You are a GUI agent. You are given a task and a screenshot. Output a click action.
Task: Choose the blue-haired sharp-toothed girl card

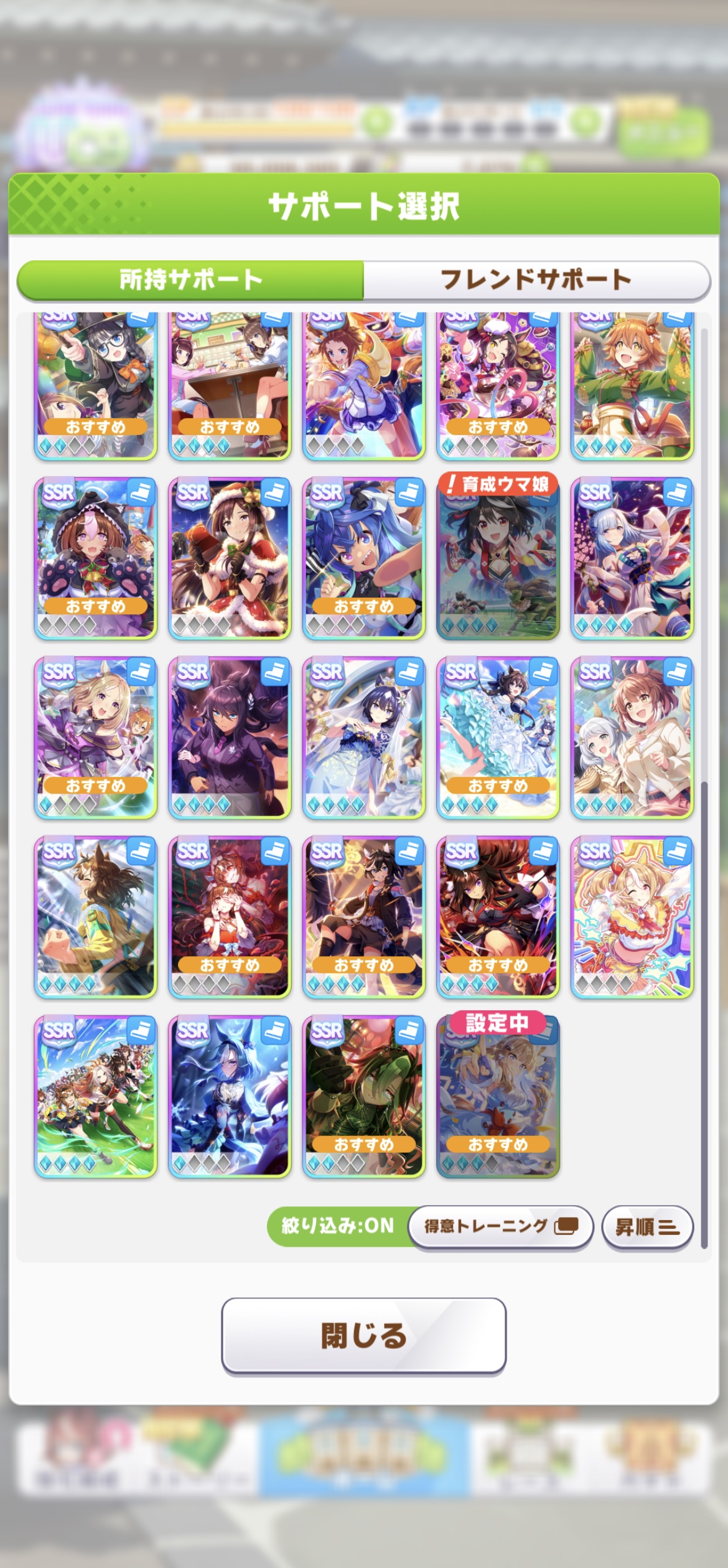[x=363, y=558]
